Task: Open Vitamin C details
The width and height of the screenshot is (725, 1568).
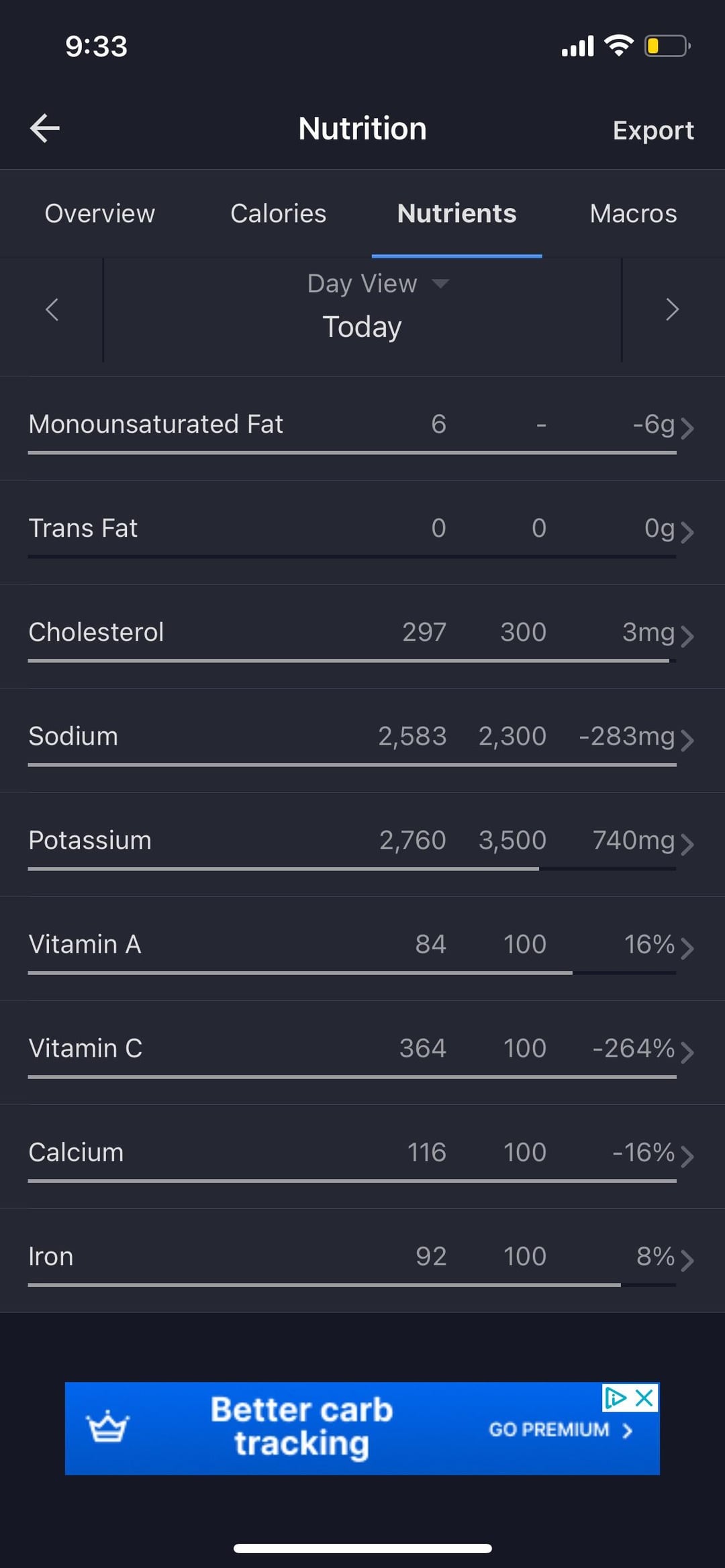Action: point(362,1052)
